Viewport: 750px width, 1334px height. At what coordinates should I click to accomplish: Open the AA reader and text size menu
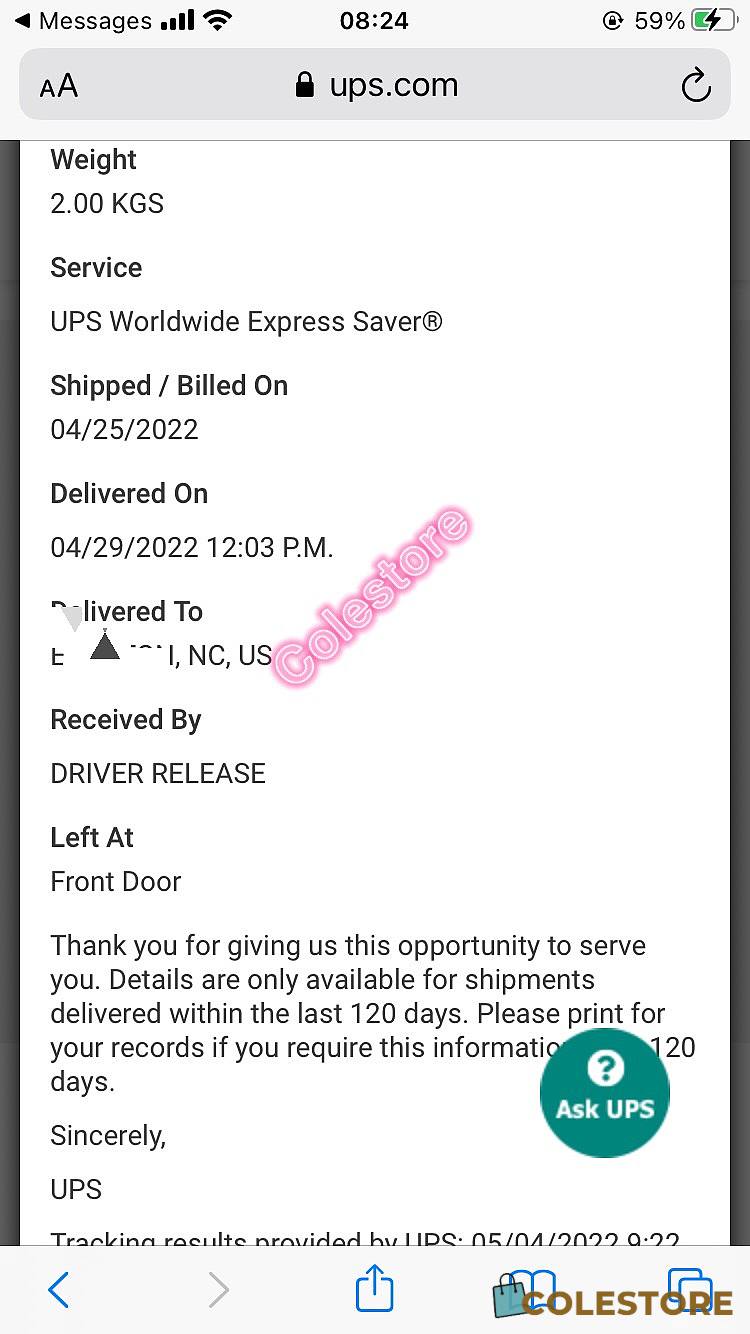pyautogui.click(x=59, y=86)
